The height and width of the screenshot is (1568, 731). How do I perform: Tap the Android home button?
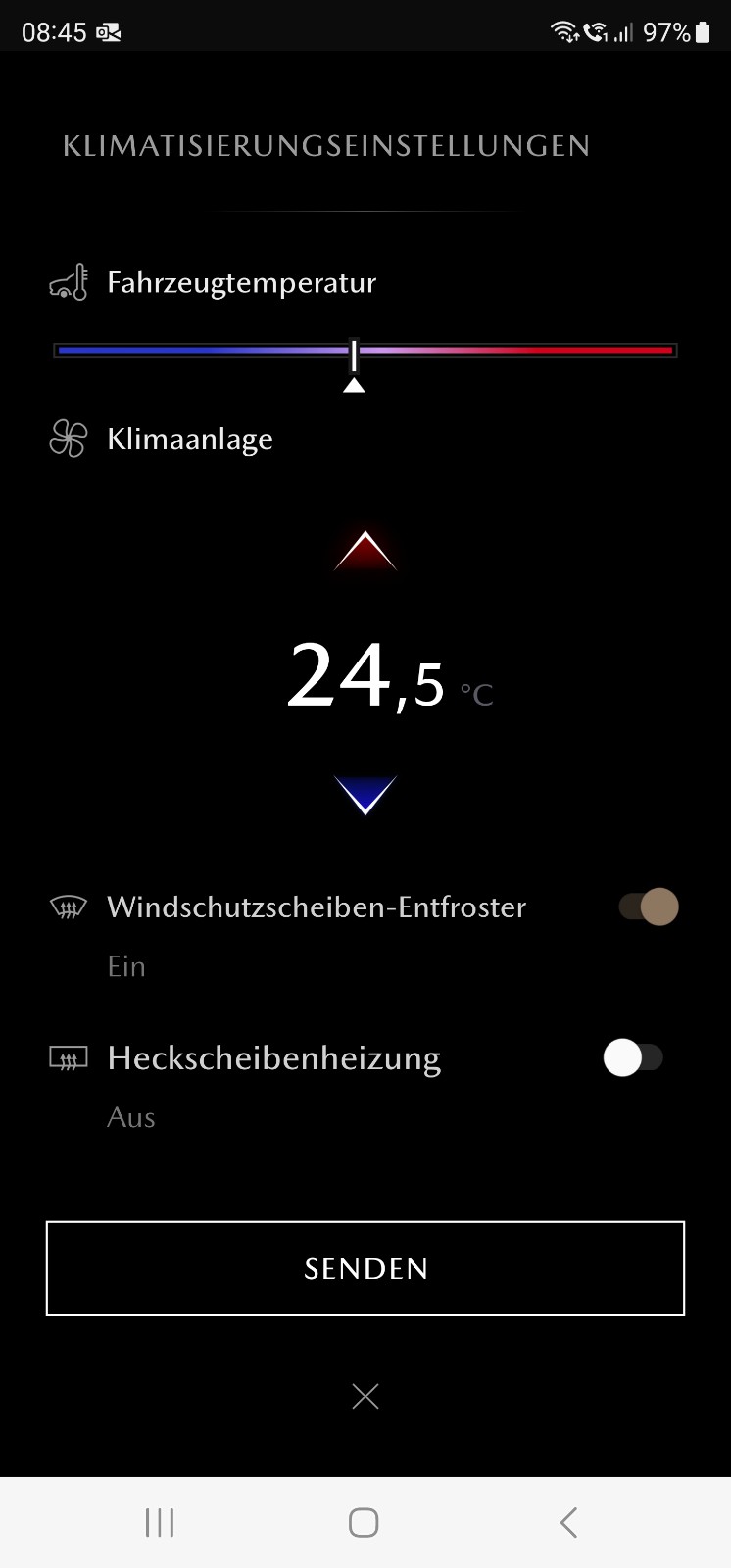(x=363, y=1522)
